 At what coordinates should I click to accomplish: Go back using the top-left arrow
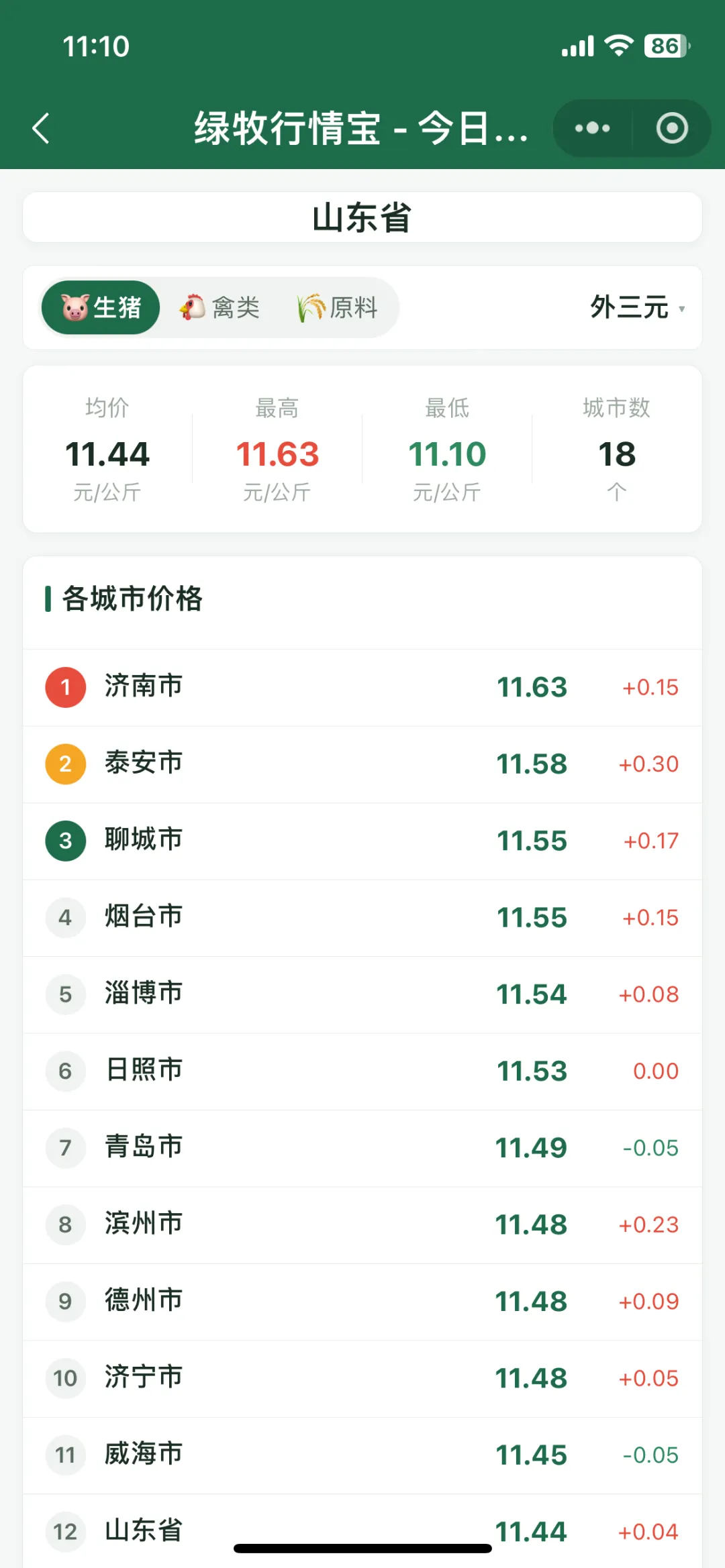pyautogui.click(x=42, y=128)
